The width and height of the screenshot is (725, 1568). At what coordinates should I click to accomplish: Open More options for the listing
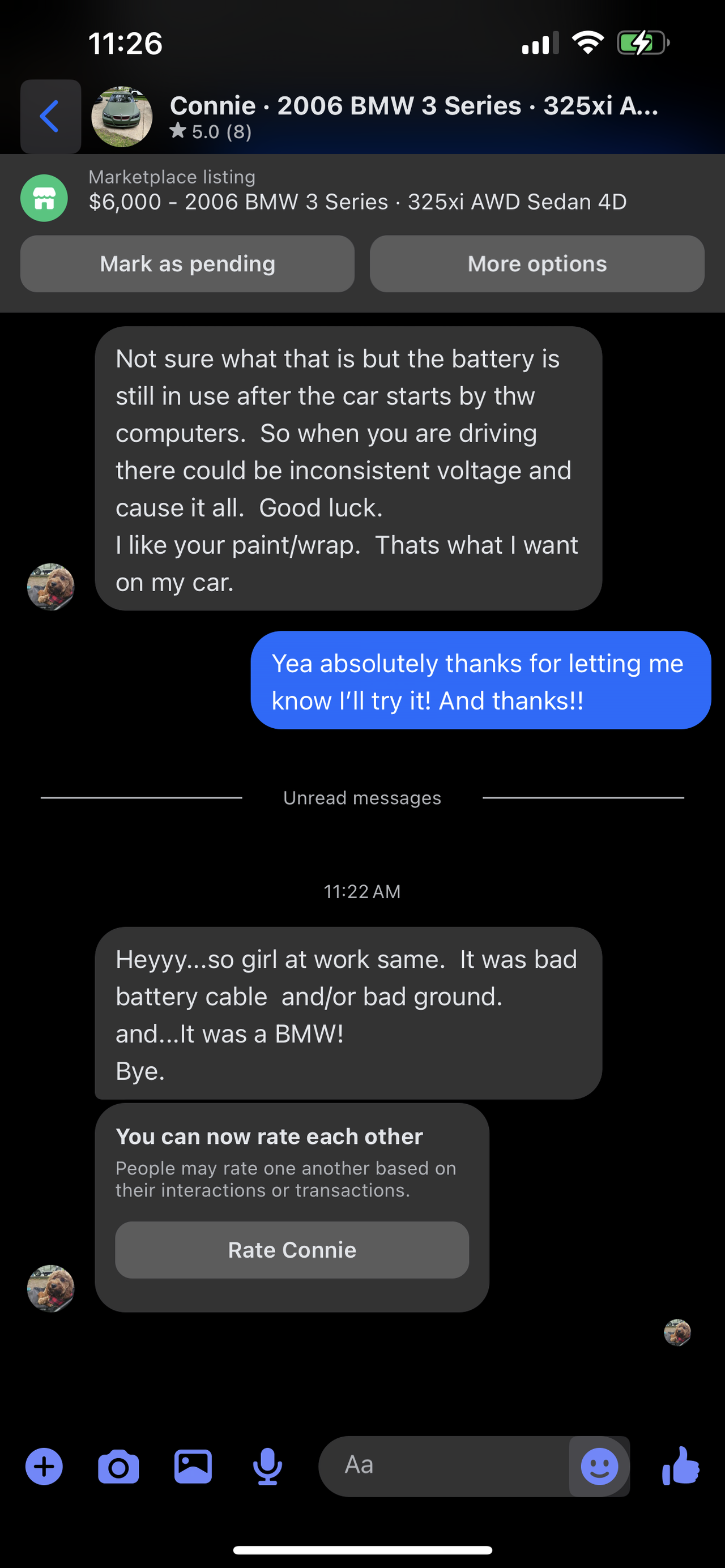click(x=537, y=264)
